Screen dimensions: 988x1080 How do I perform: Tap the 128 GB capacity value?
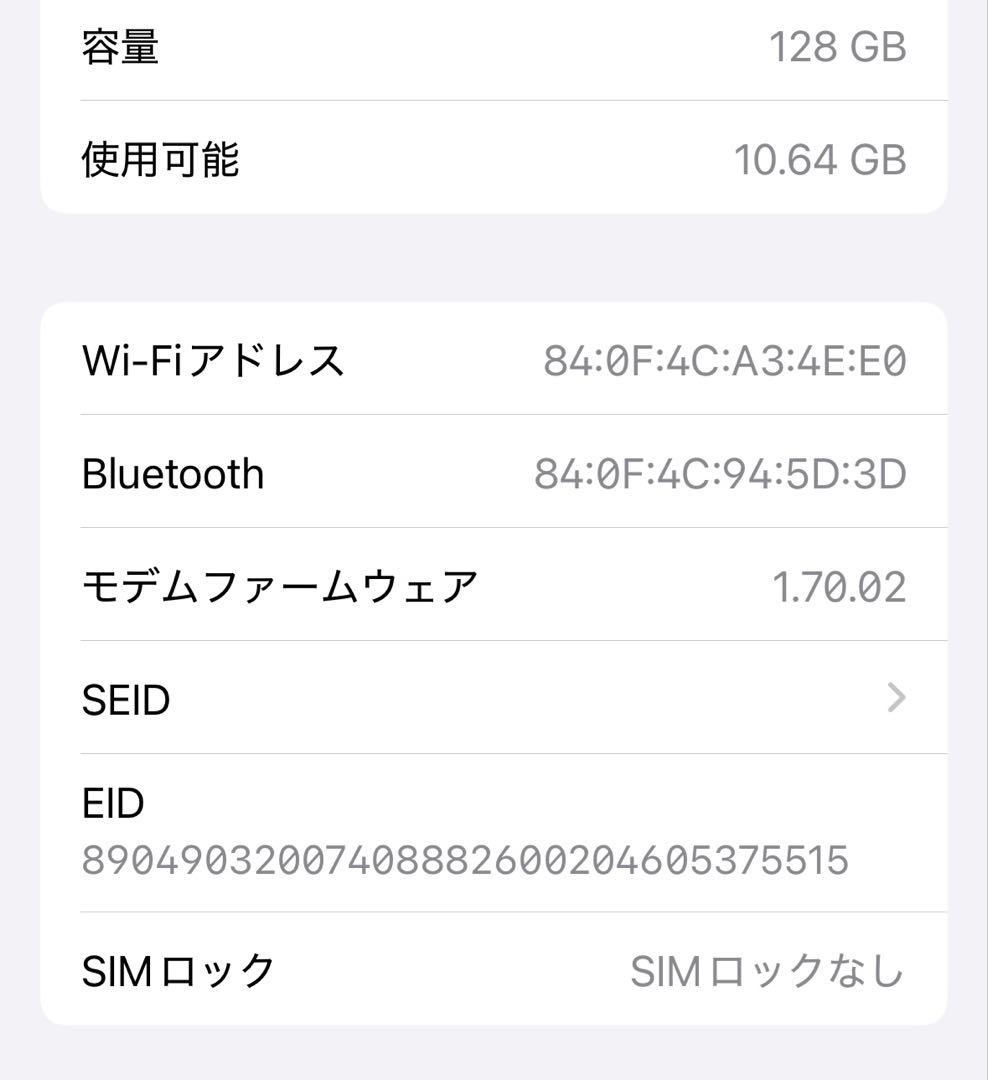(840, 45)
